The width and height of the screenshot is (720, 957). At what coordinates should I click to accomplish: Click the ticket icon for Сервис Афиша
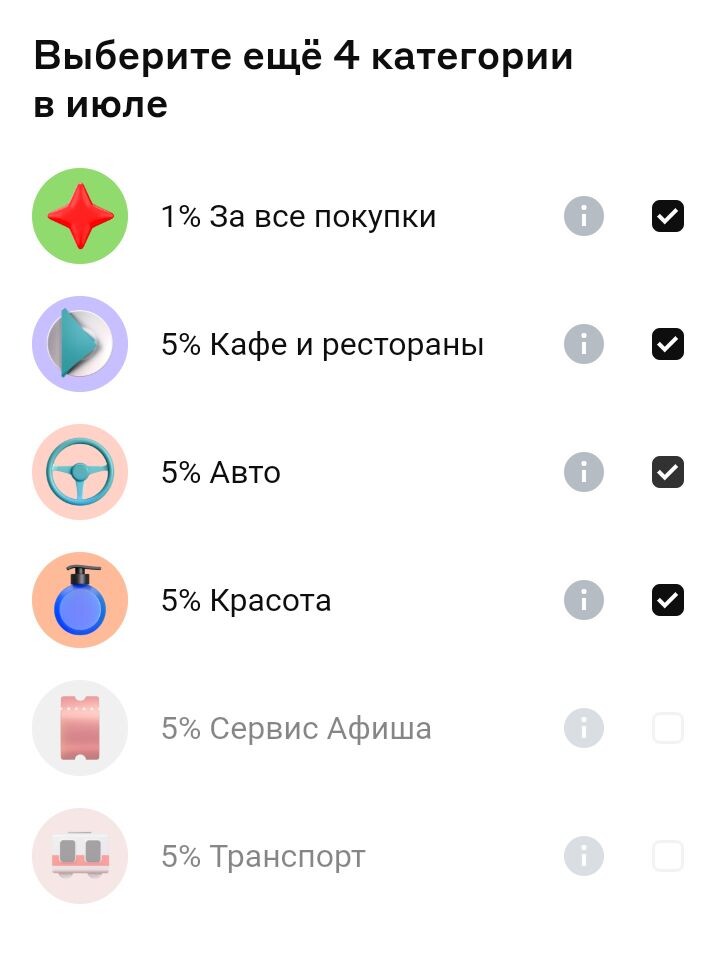80,728
